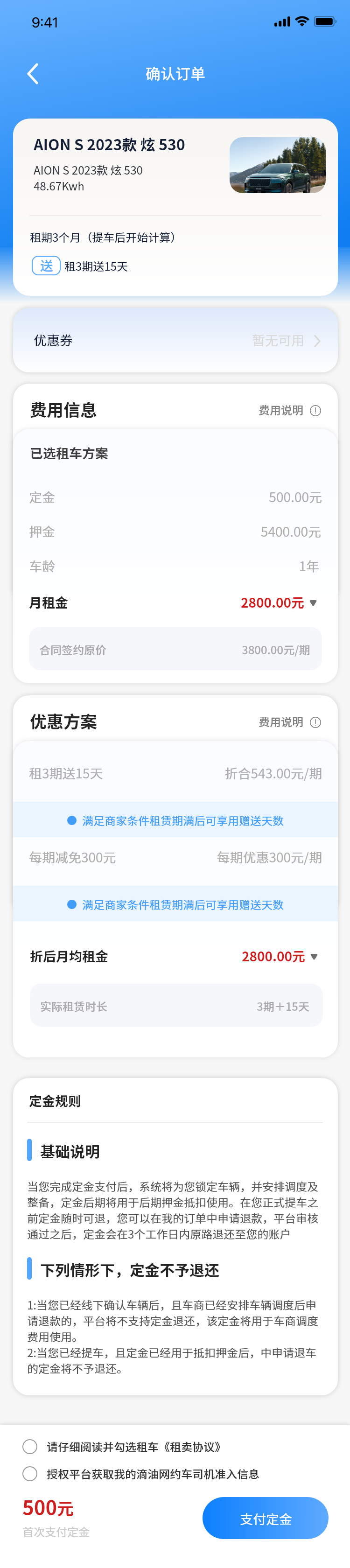The image size is (350, 1568).
Task: Go back from the 确认订单 page
Action: (34, 74)
